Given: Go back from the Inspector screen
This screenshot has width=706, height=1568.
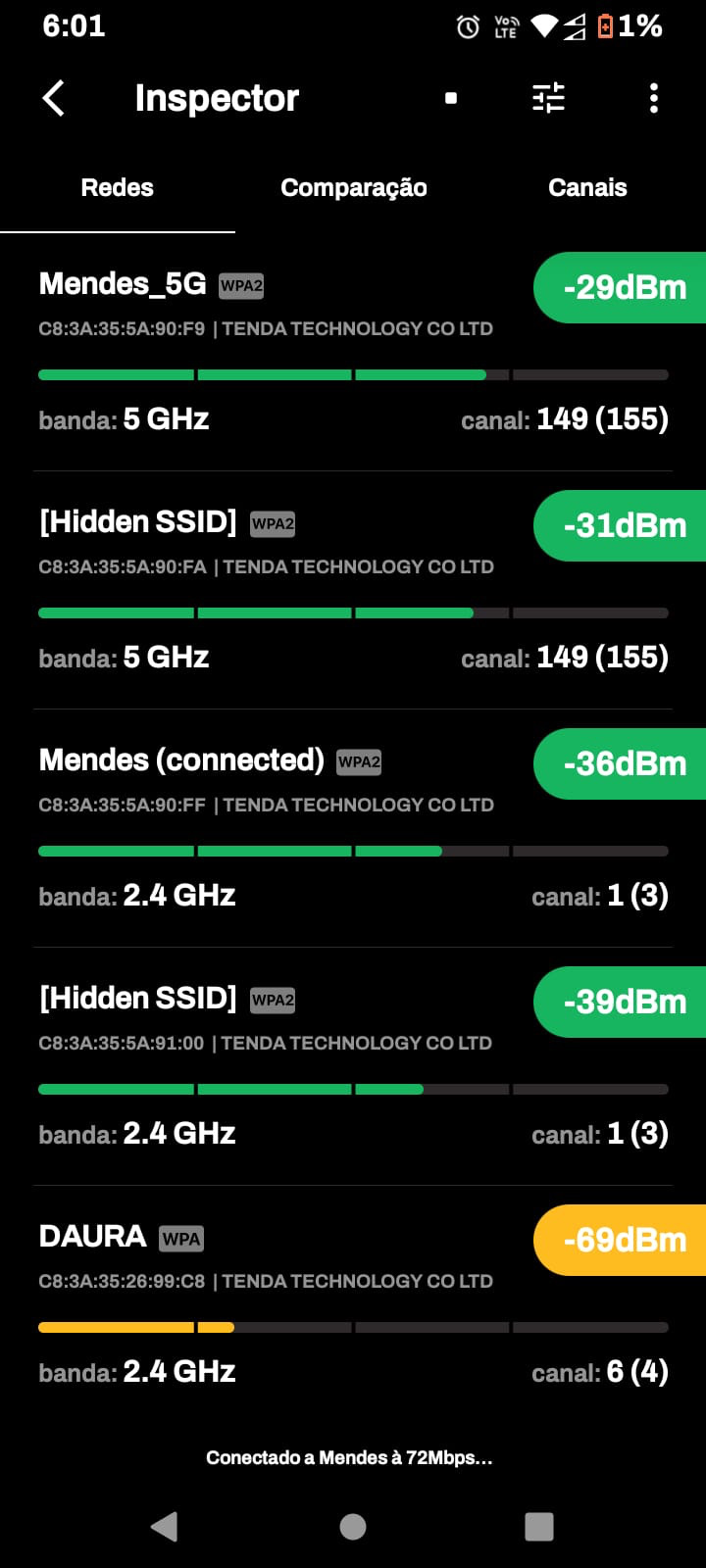Looking at the screenshot, I should 54,98.
